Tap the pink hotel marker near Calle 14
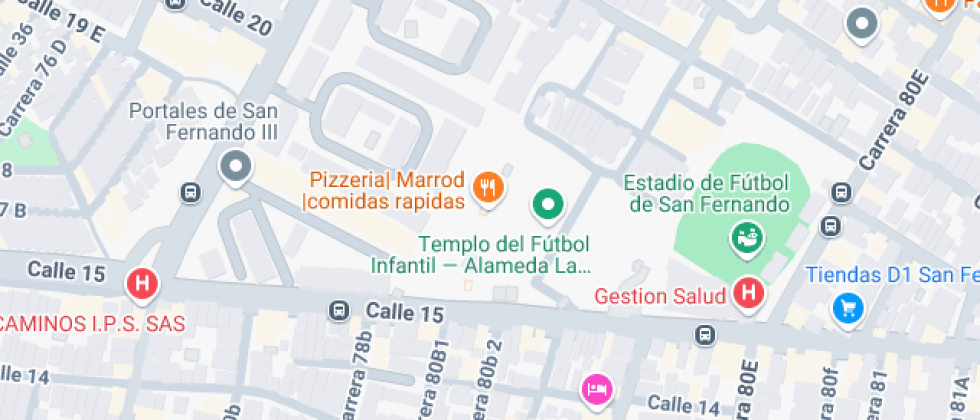The image size is (980, 420). pos(596,387)
